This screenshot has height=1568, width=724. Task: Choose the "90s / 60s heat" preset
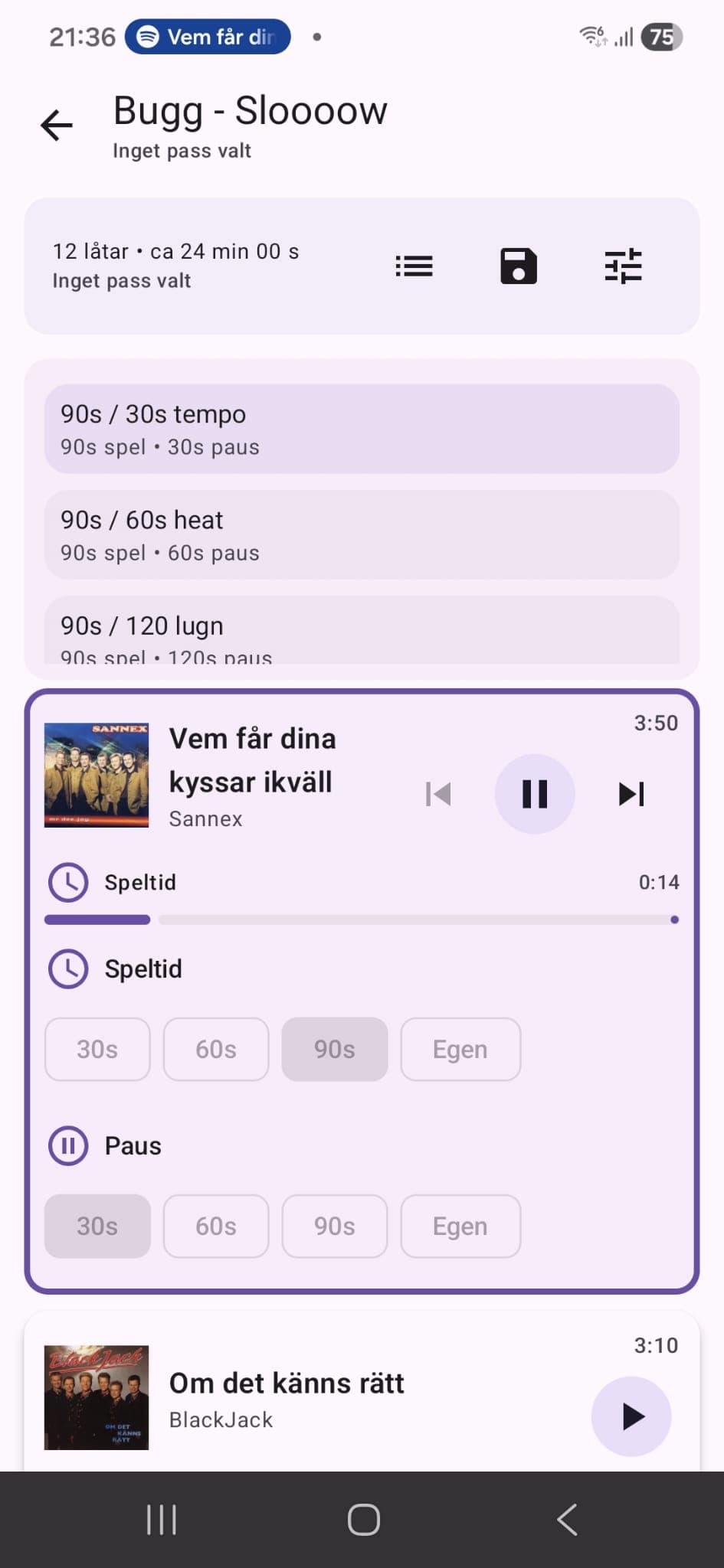pos(362,534)
